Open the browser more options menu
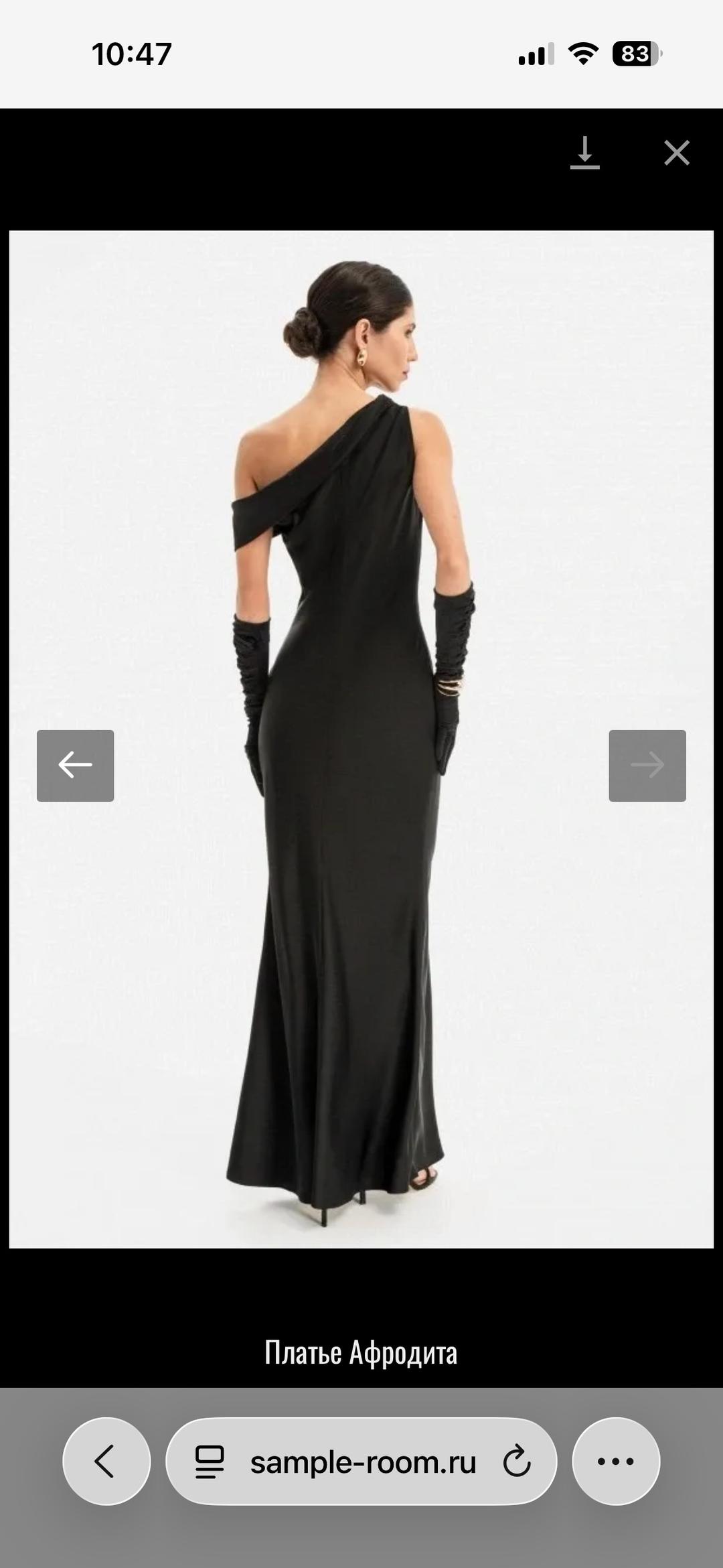723x1568 pixels. point(616,1462)
